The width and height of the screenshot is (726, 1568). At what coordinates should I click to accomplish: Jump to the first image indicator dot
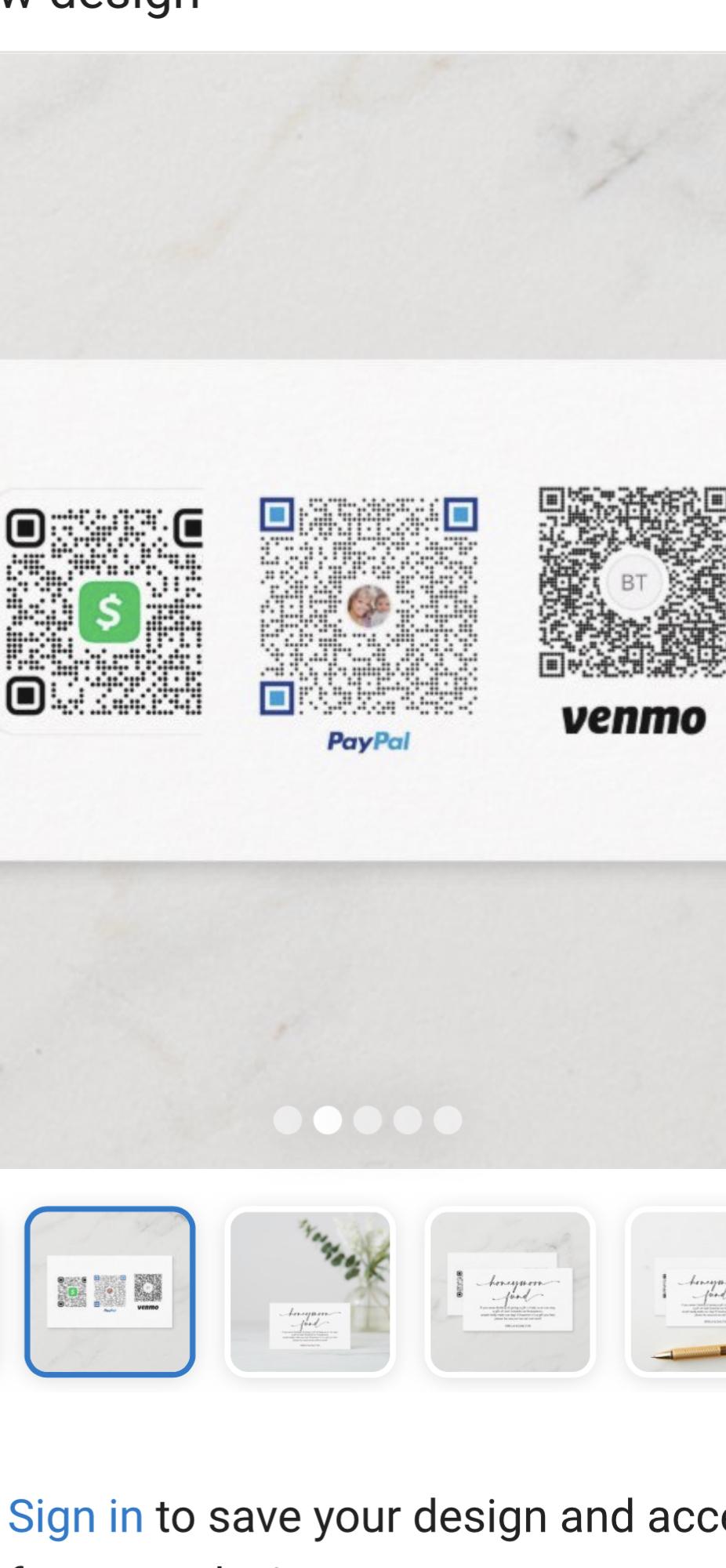288,1120
